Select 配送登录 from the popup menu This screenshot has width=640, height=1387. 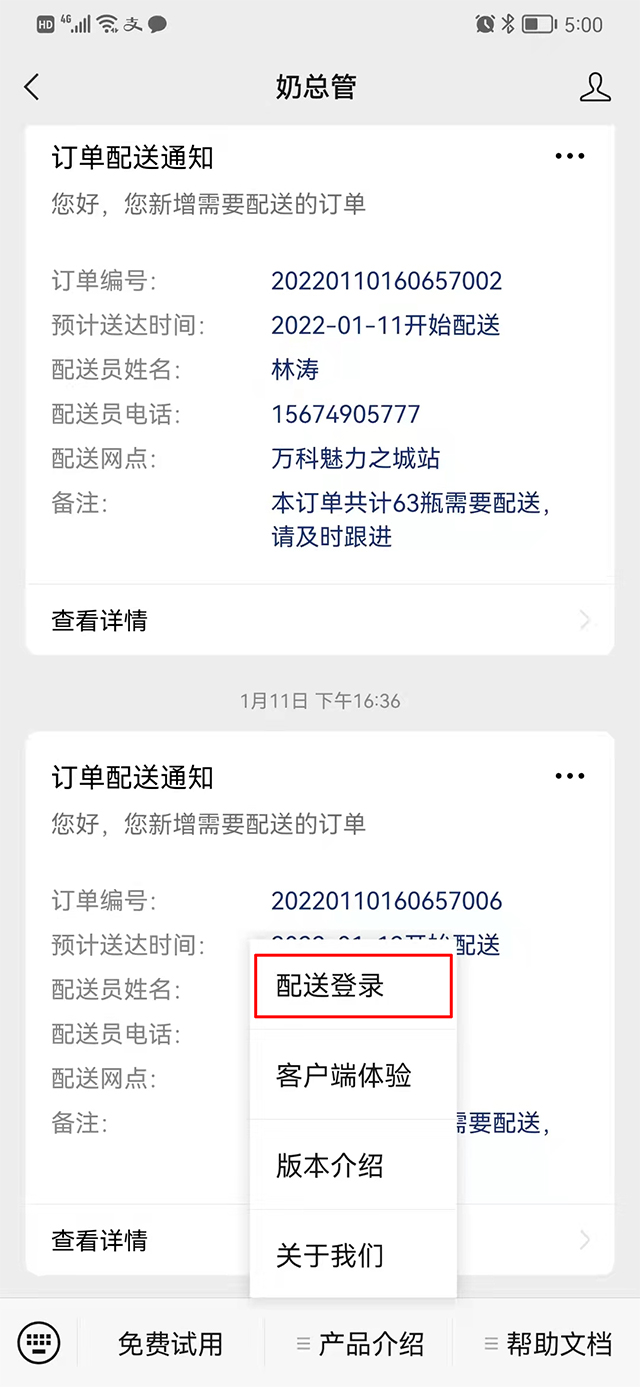tap(353, 986)
